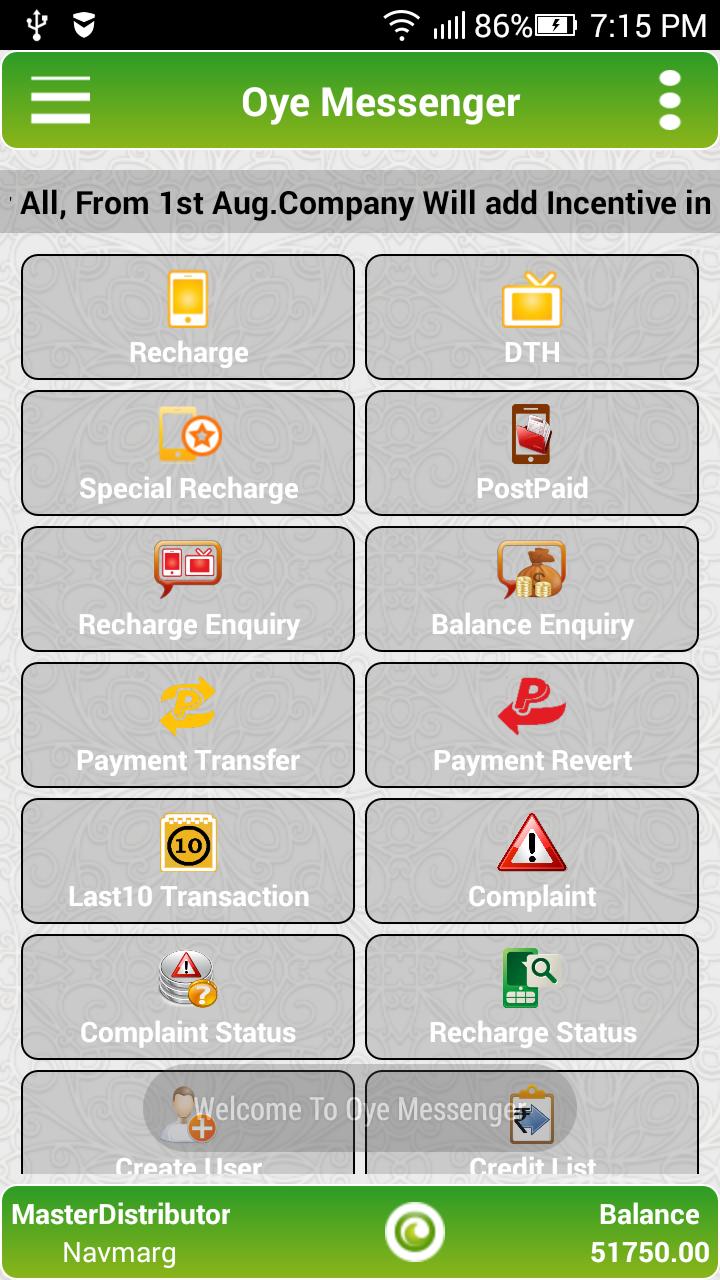The height and width of the screenshot is (1280, 720).
Task: File a Complaint
Action: pyautogui.click(x=532, y=861)
